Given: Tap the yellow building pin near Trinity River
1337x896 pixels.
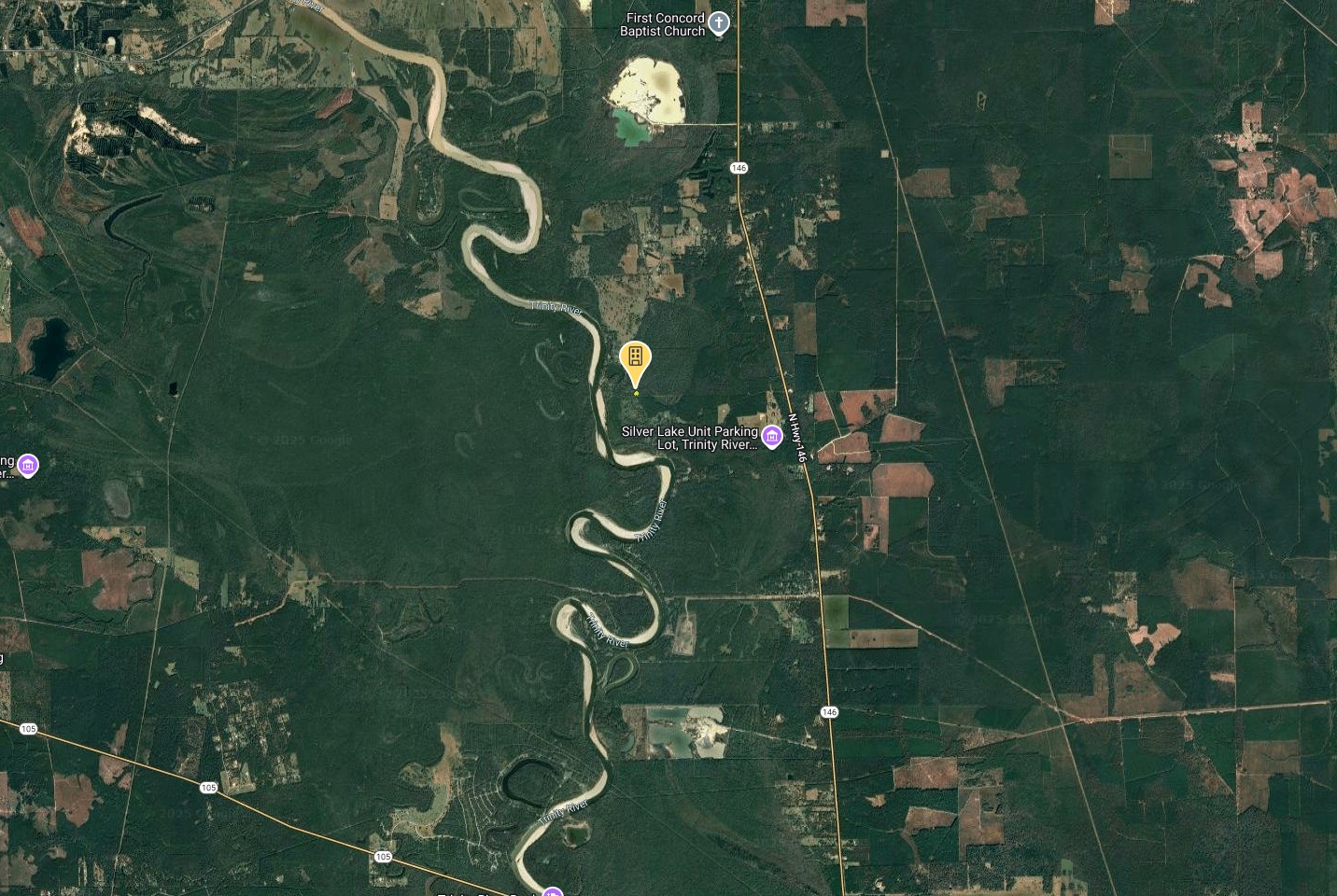Looking at the screenshot, I should (x=635, y=359).
